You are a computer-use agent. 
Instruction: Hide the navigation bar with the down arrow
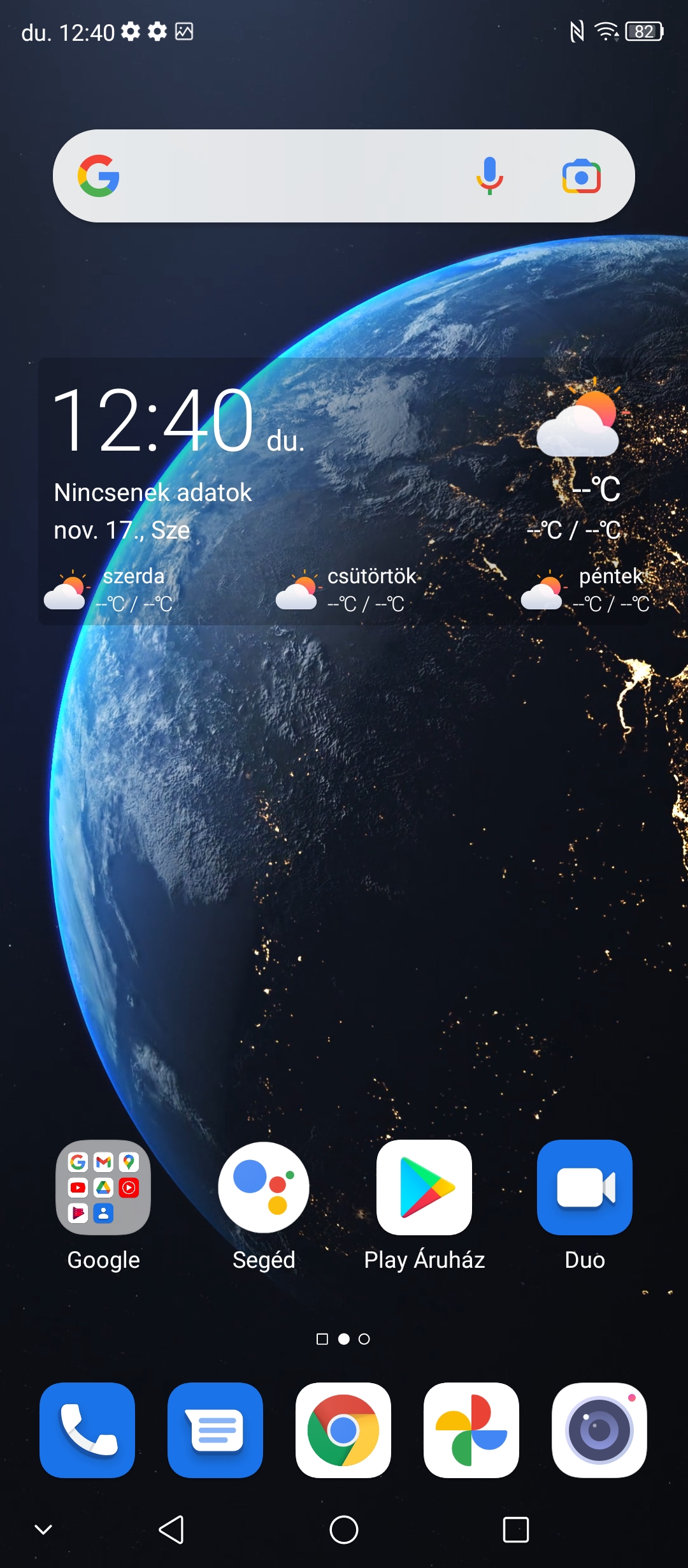pos(43,1530)
